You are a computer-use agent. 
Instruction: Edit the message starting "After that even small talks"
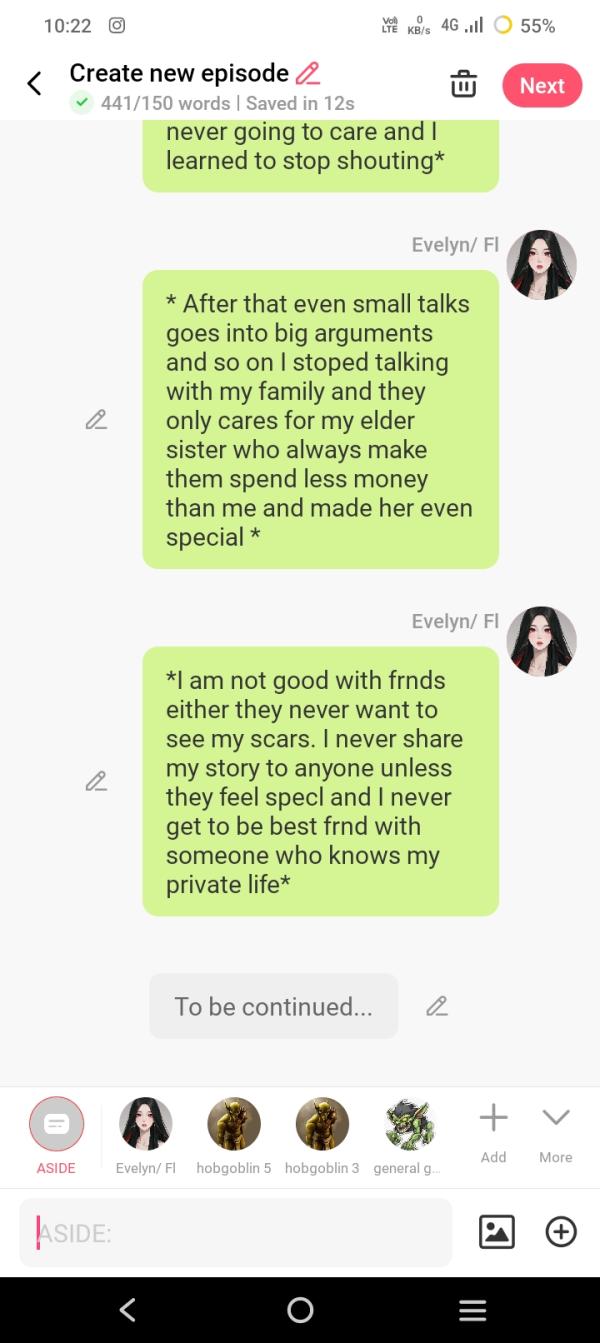(96, 420)
